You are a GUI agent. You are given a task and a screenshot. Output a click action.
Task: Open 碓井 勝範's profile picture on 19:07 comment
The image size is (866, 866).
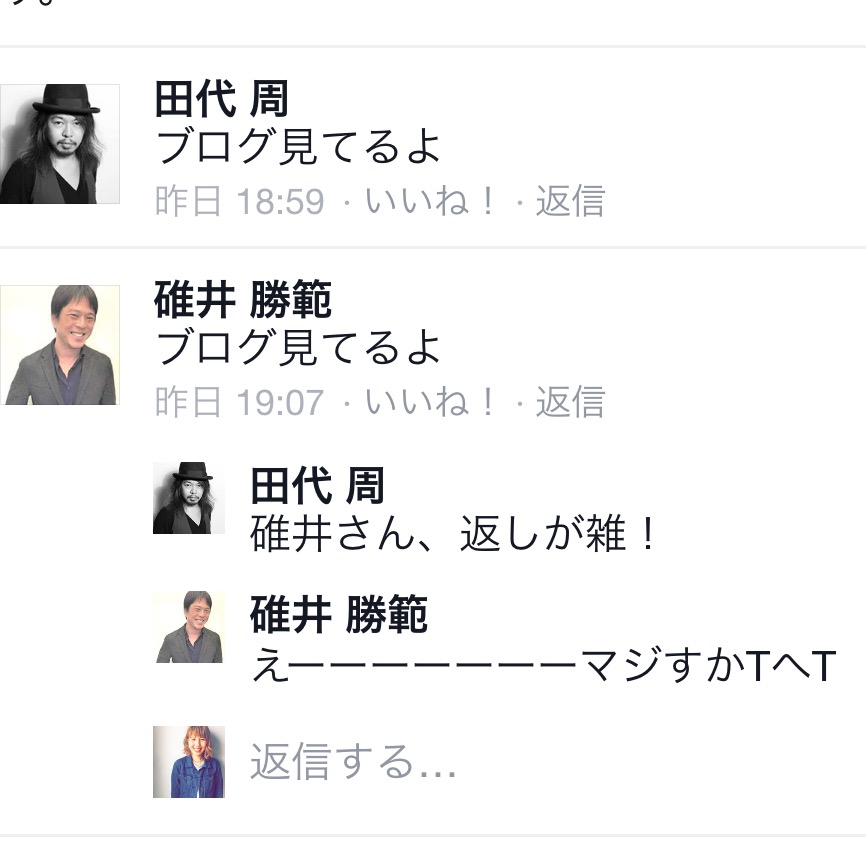(60, 345)
